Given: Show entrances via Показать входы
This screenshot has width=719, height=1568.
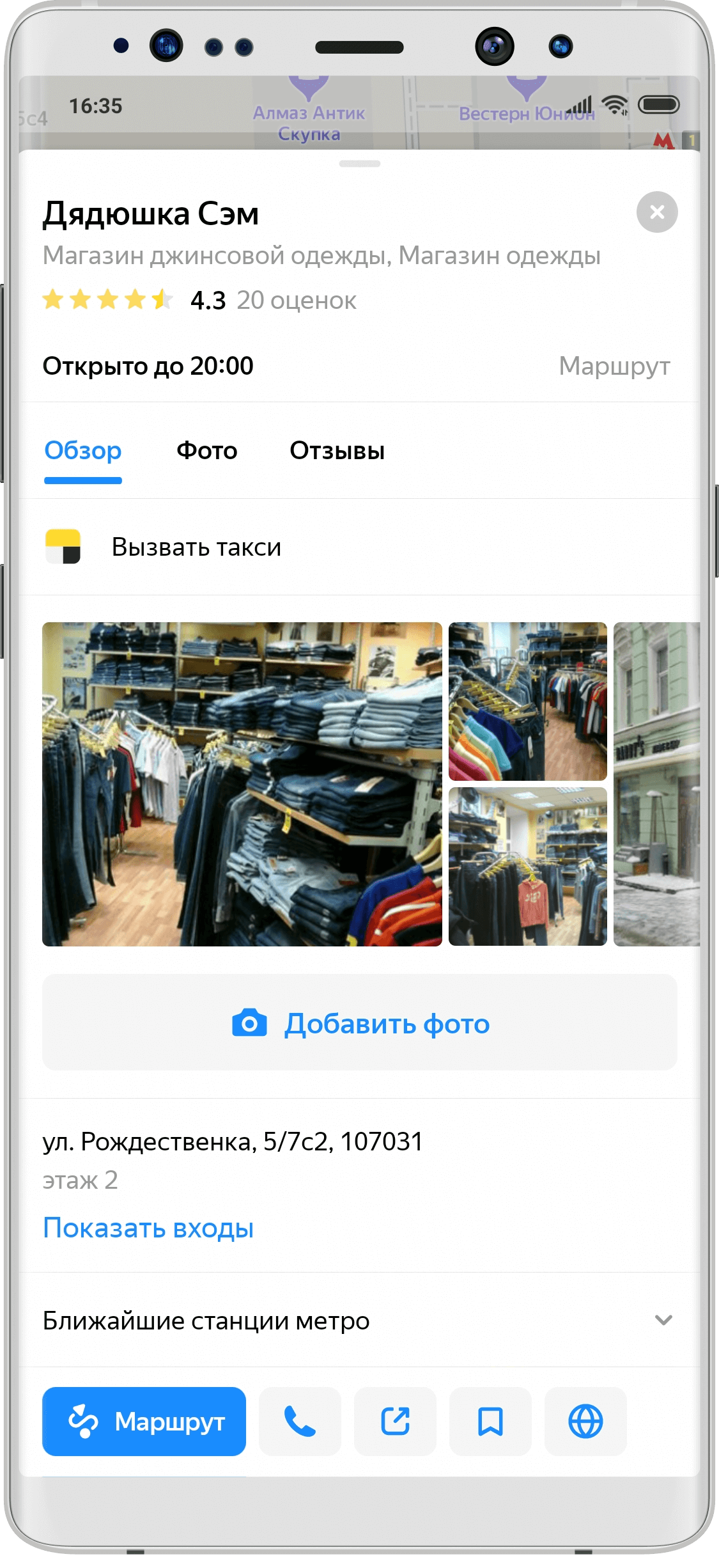Looking at the screenshot, I should pyautogui.click(x=148, y=1228).
